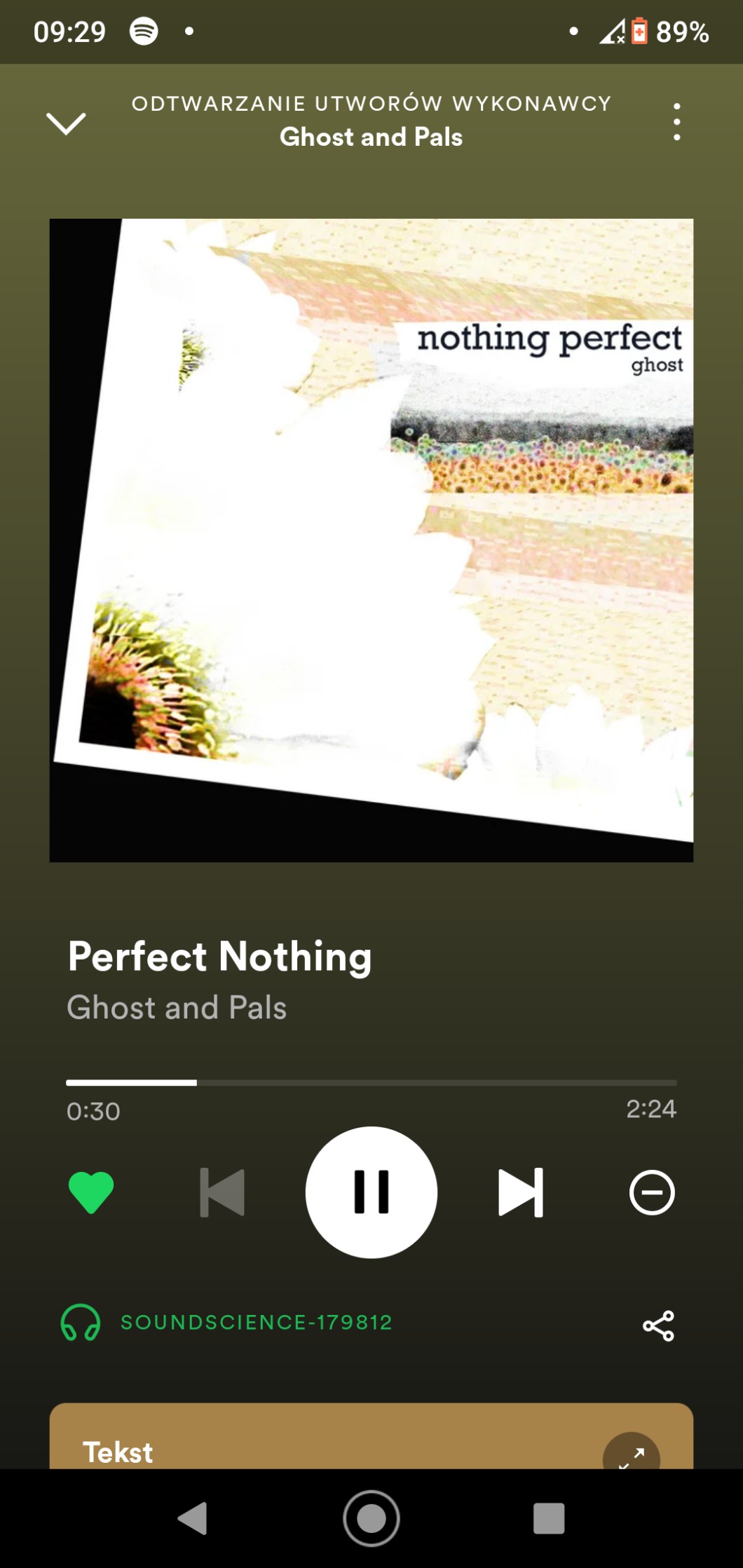743x1568 pixels.
Task: Open the three-dot options menu
Action: click(676, 122)
